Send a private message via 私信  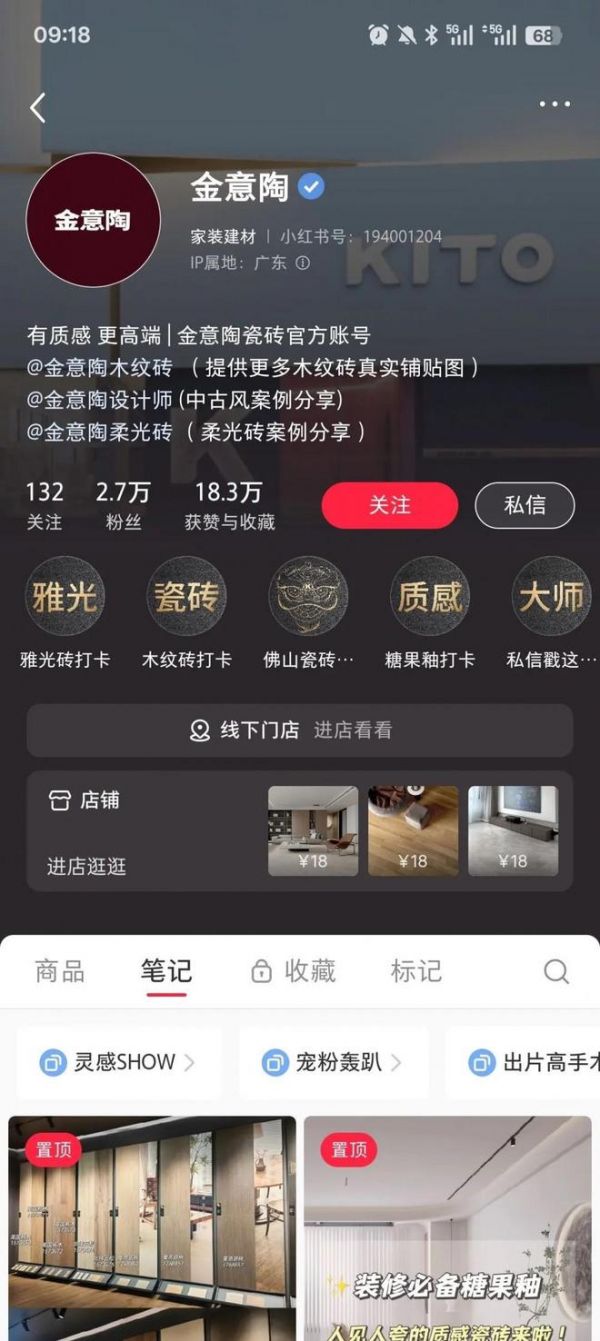[x=524, y=506]
